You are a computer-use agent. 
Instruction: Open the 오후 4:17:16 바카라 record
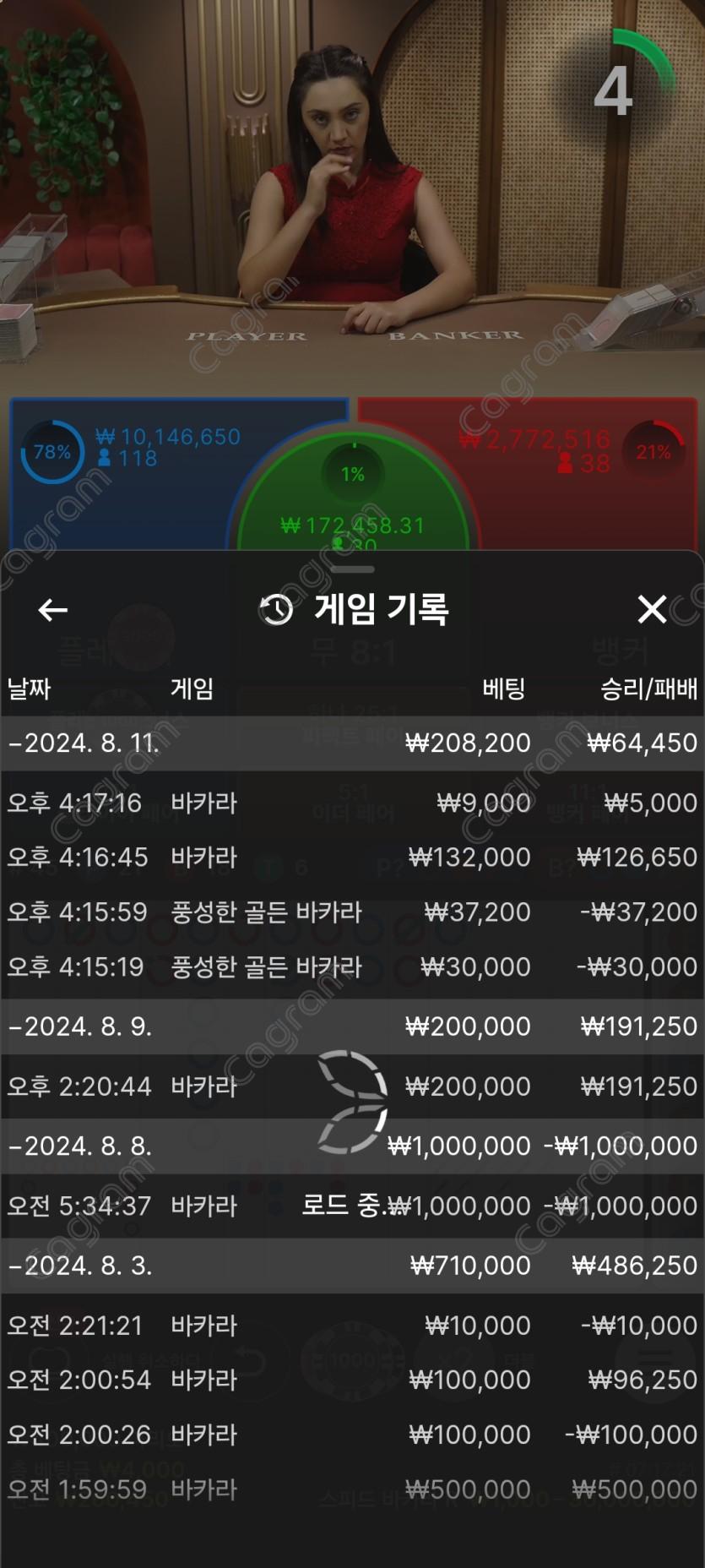pyautogui.click(x=352, y=803)
